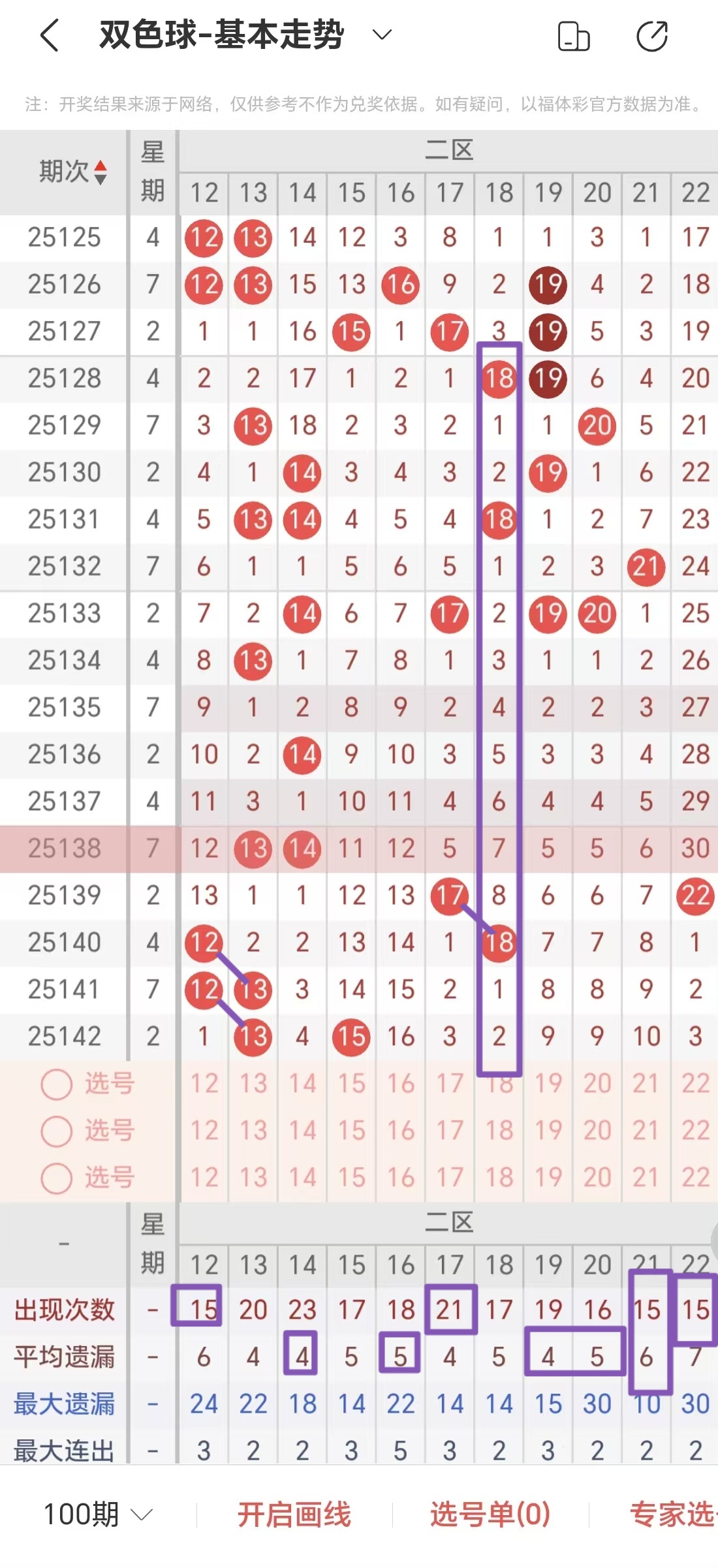Select the third 选号 radio circle
This screenshot has width=718, height=1568.
(x=57, y=1178)
